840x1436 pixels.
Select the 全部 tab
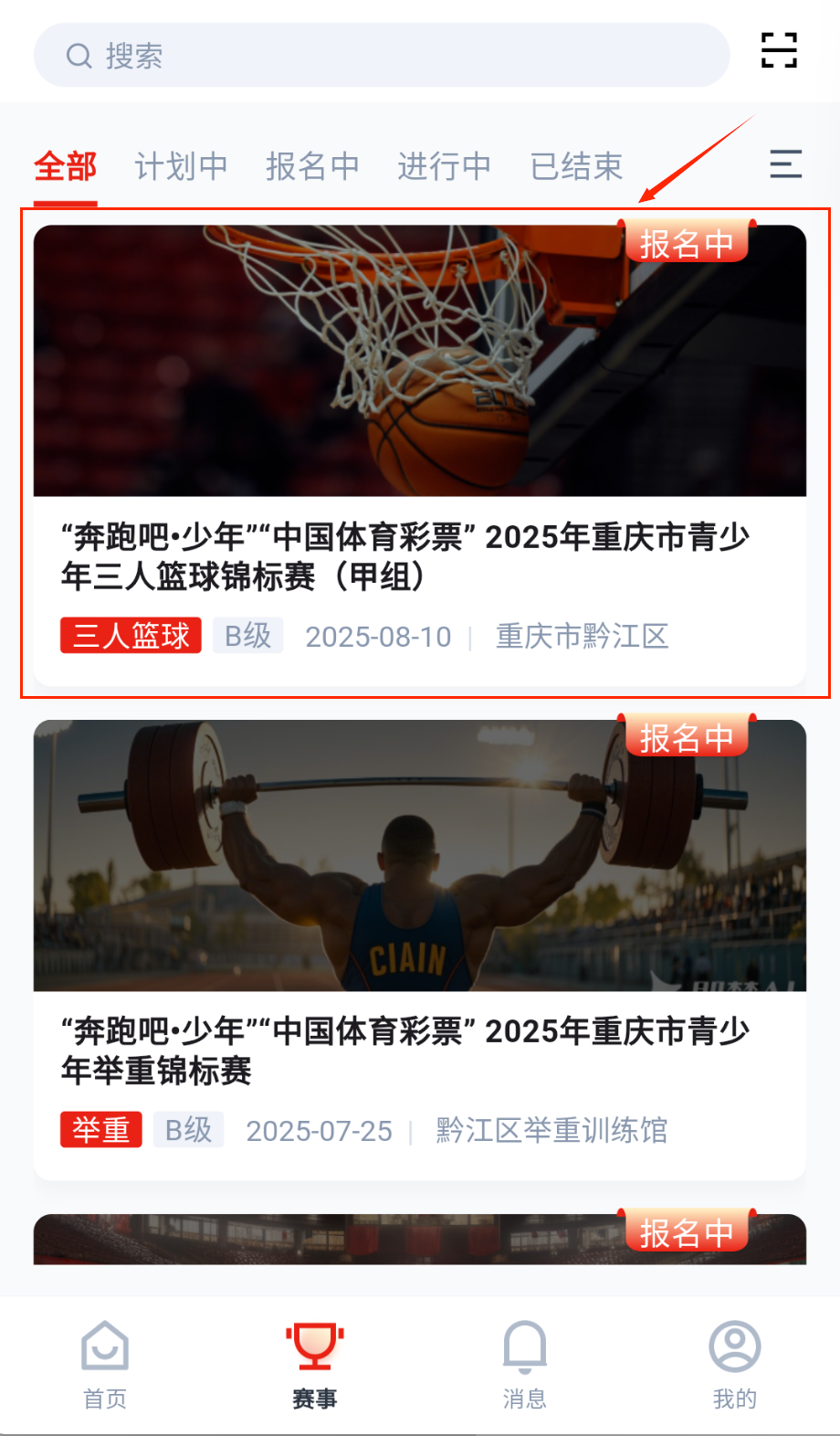click(x=65, y=167)
